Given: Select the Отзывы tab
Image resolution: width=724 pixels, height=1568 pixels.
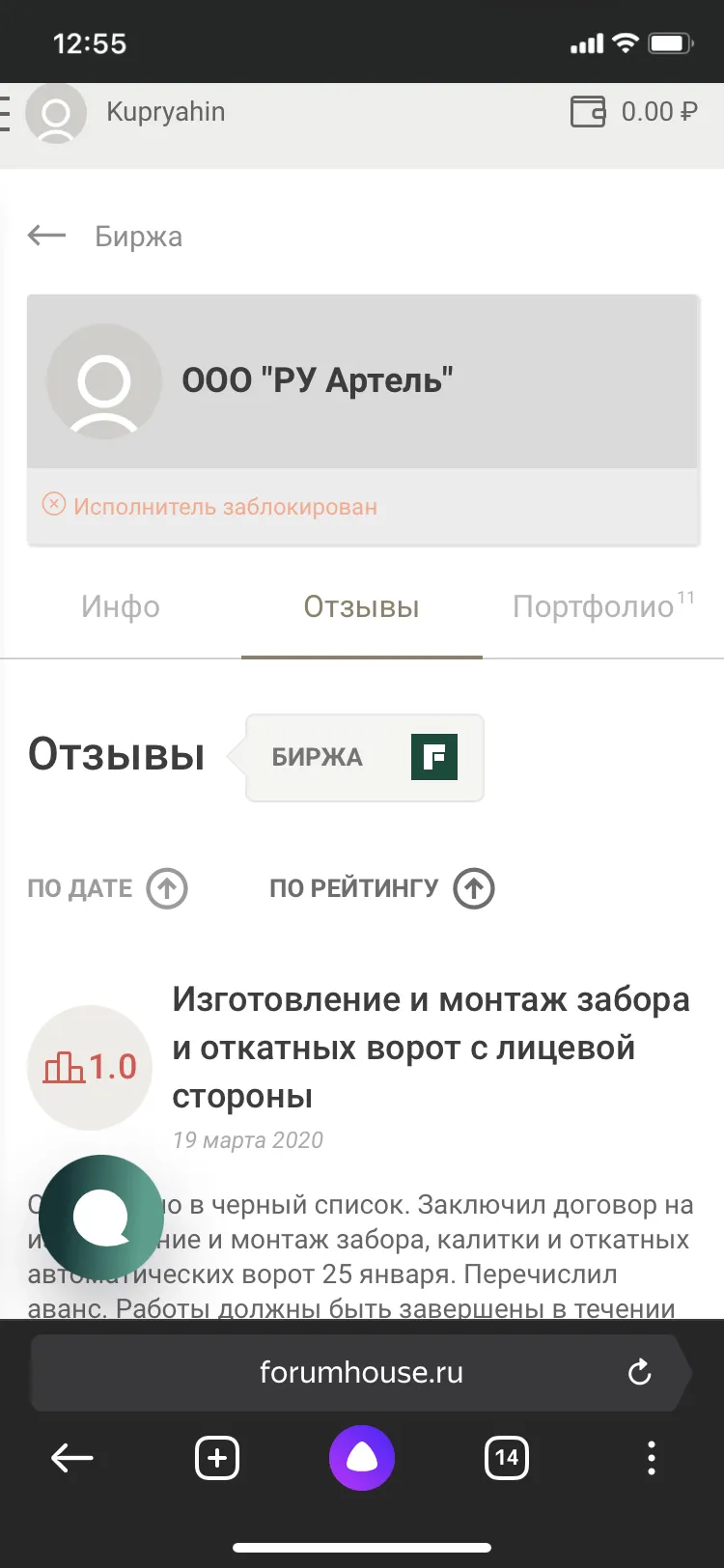Looking at the screenshot, I should coord(362,607).
